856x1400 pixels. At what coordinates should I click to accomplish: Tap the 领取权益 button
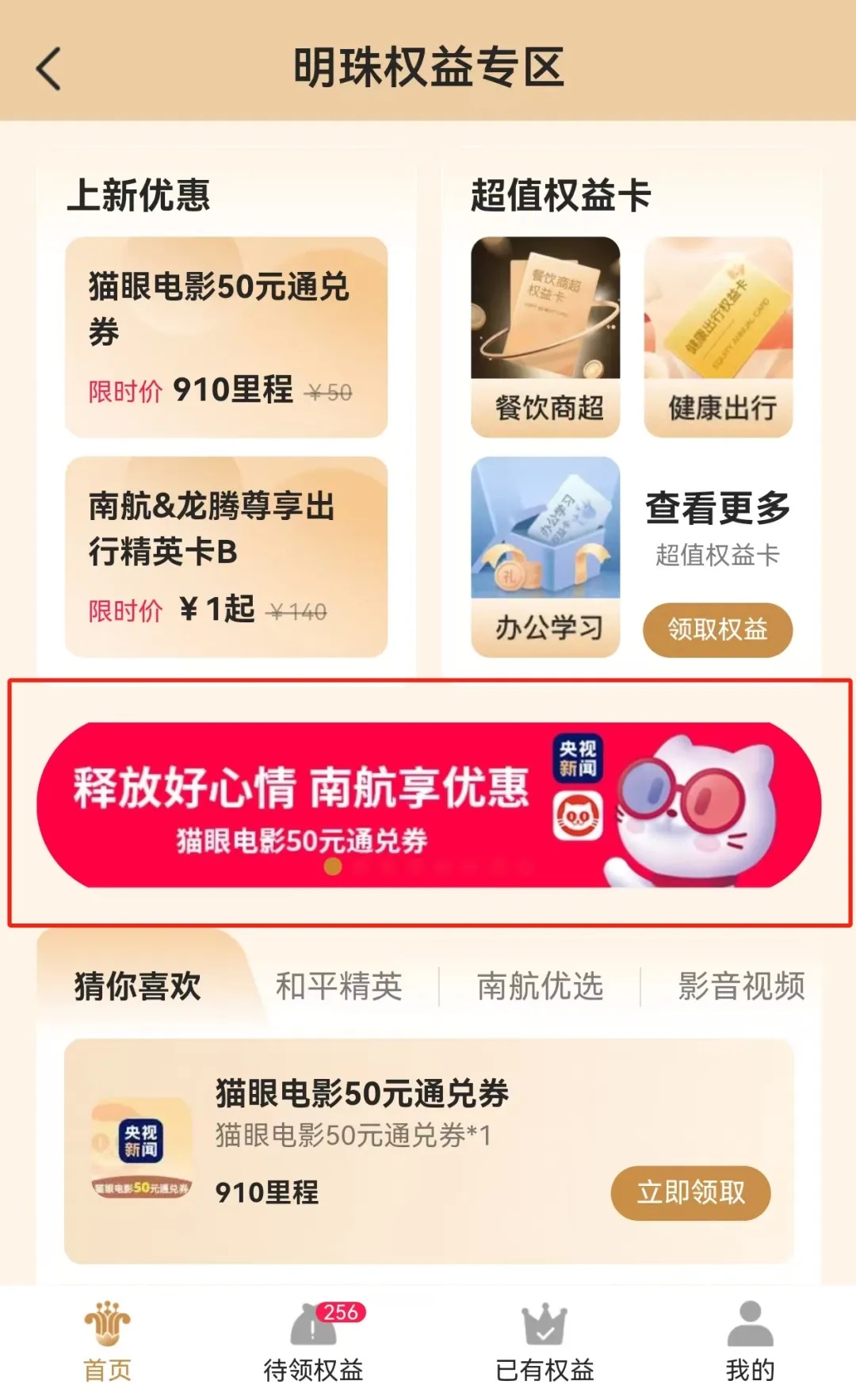tap(717, 629)
